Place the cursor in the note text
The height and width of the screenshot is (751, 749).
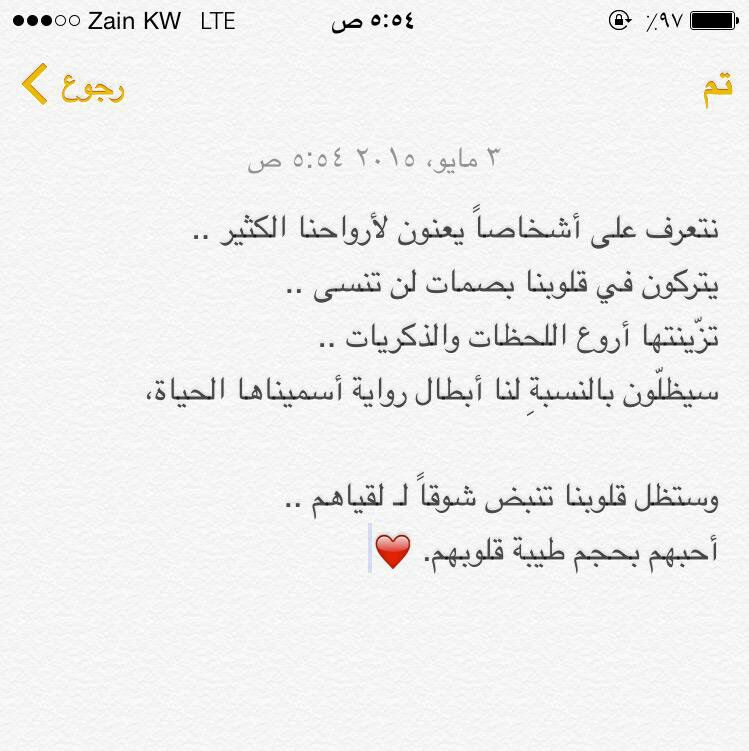tap(450, 390)
